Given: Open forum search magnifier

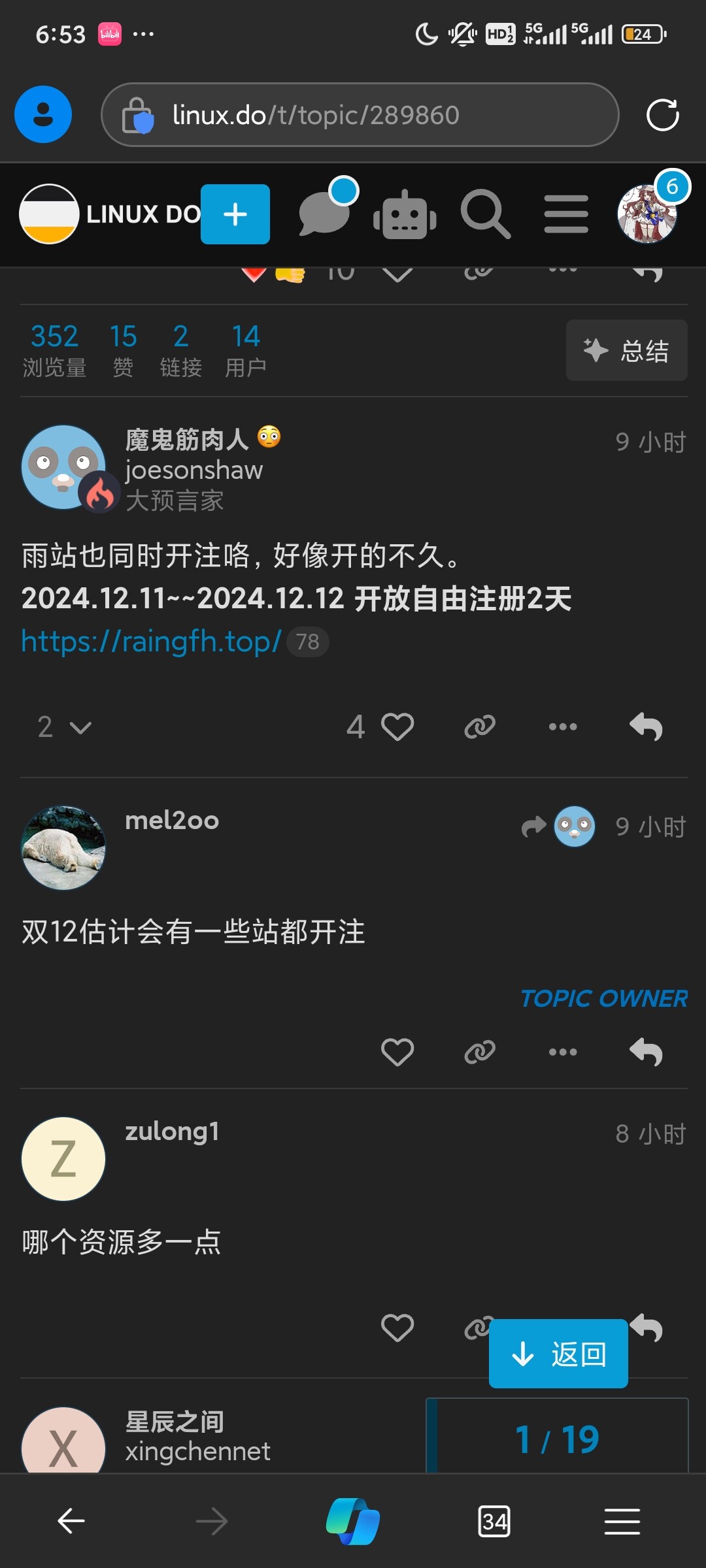Looking at the screenshot, I should [x=485, y=214].
